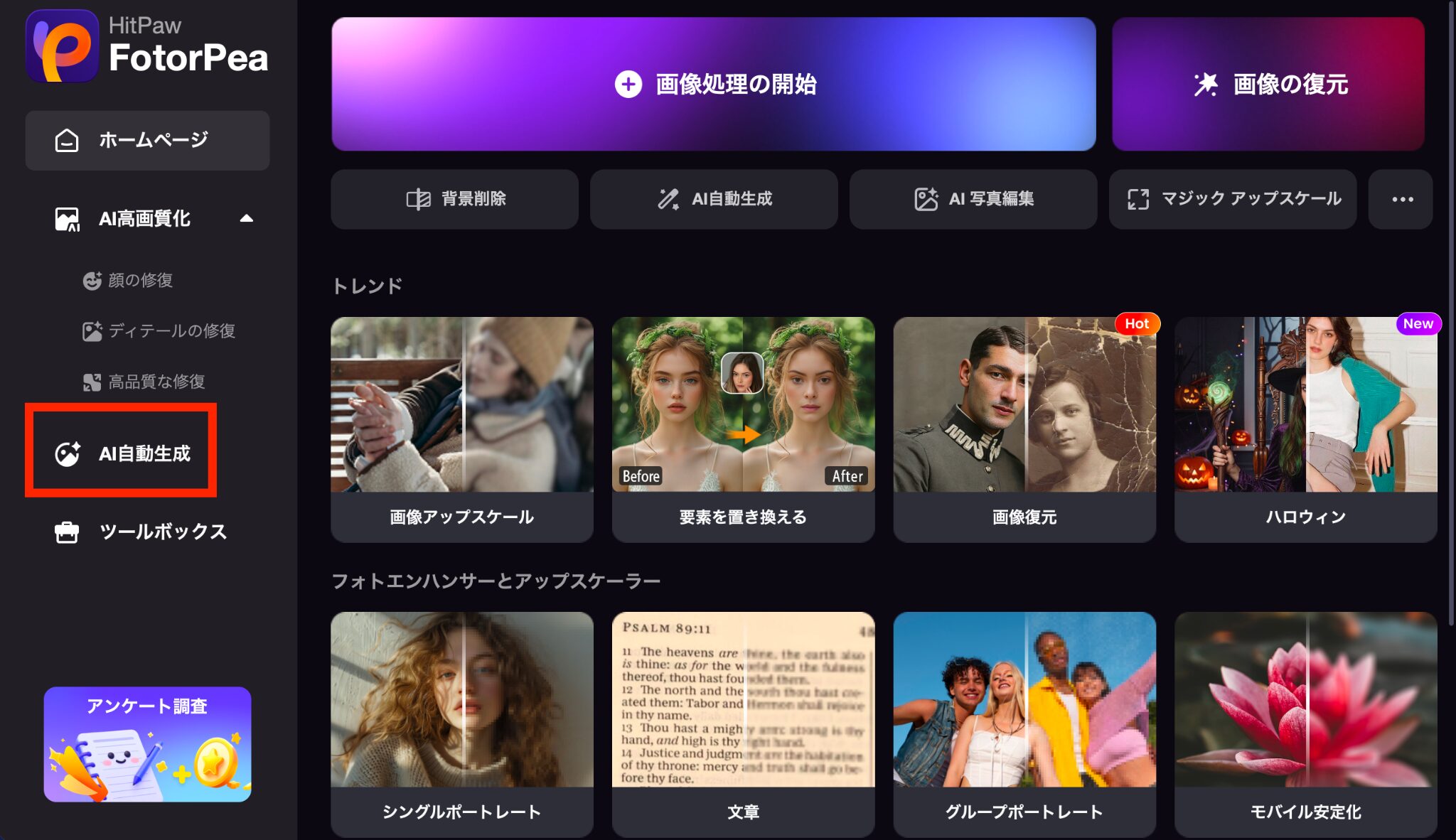Open the three-dot more tools button
Screen dimensions: 1456x840
pos(1401,199)
